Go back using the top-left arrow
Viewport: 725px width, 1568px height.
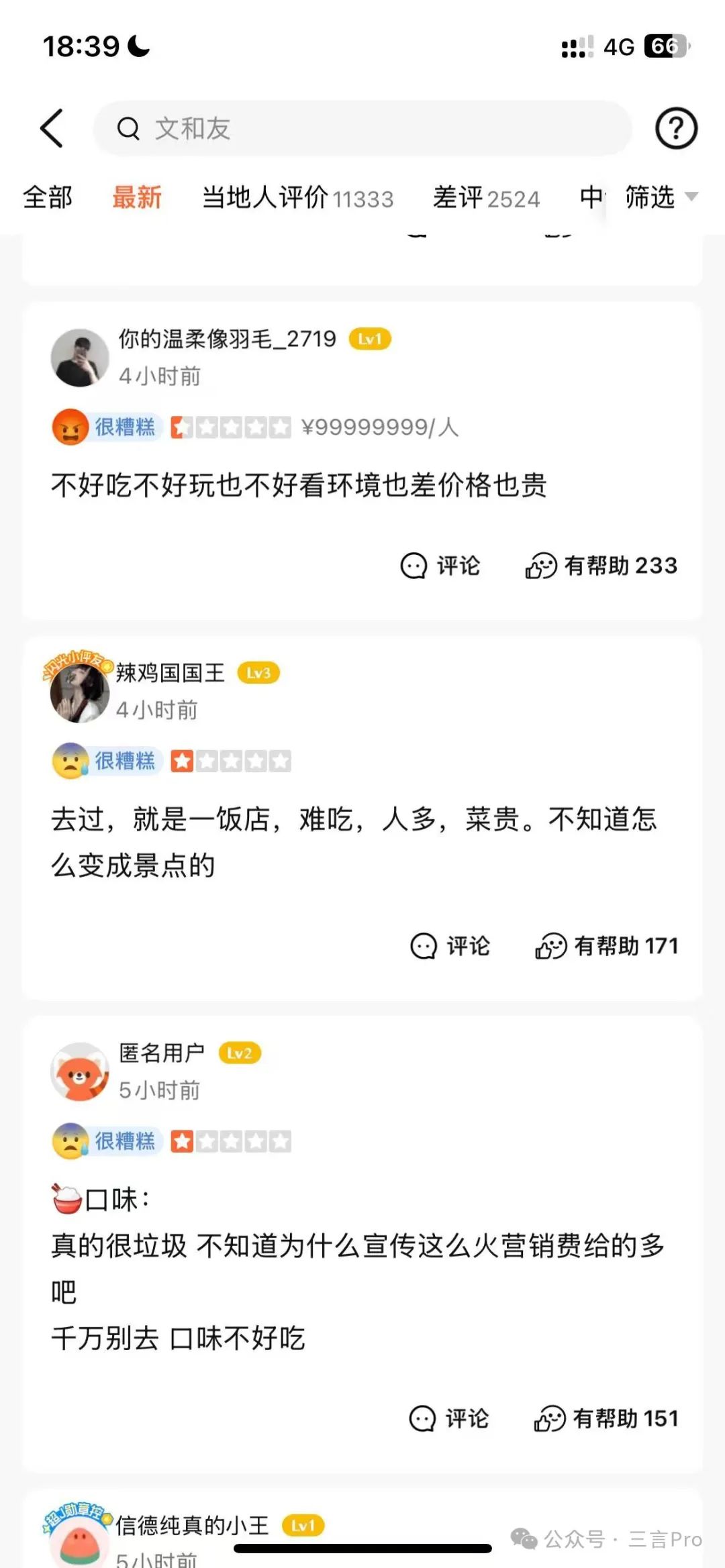52,128
